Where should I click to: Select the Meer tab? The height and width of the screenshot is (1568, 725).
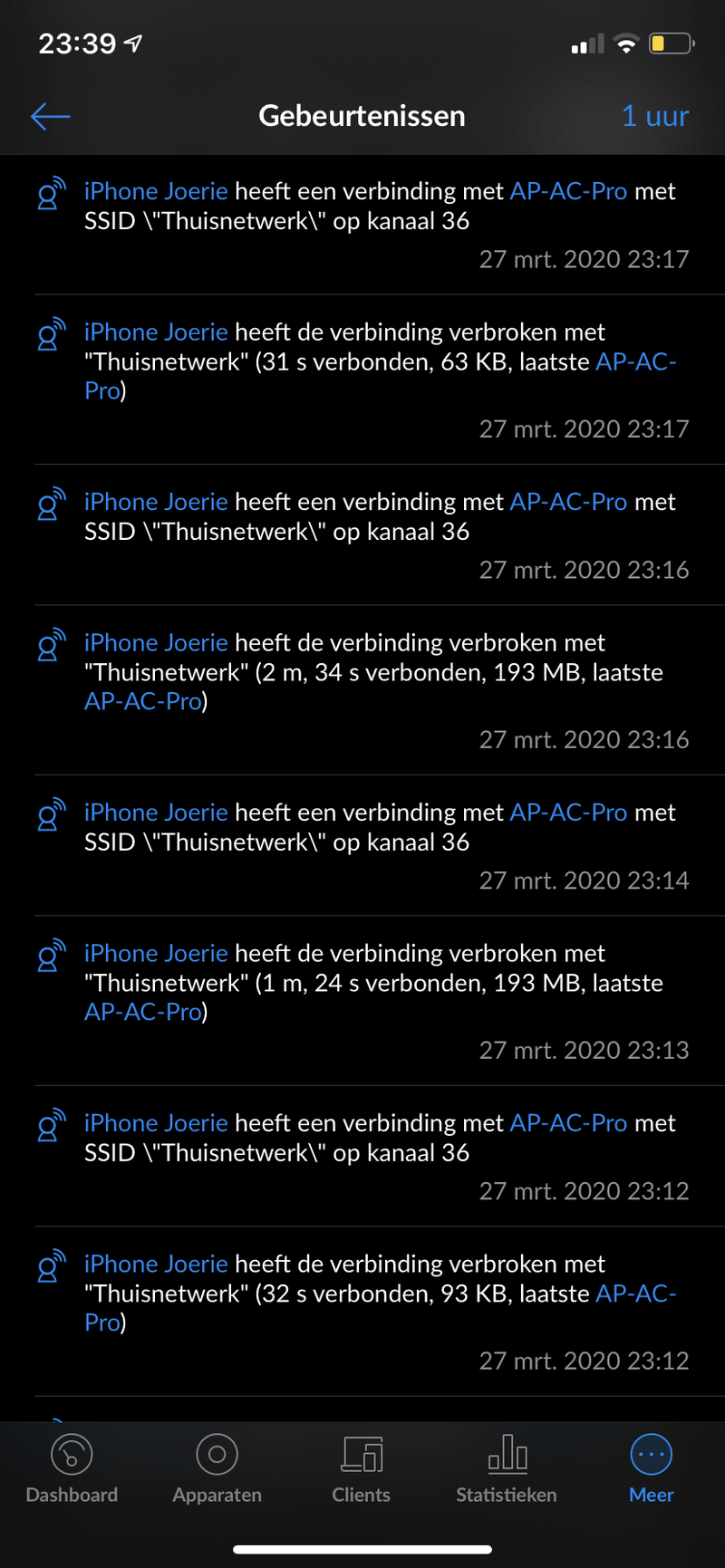tap(652, 1469)
